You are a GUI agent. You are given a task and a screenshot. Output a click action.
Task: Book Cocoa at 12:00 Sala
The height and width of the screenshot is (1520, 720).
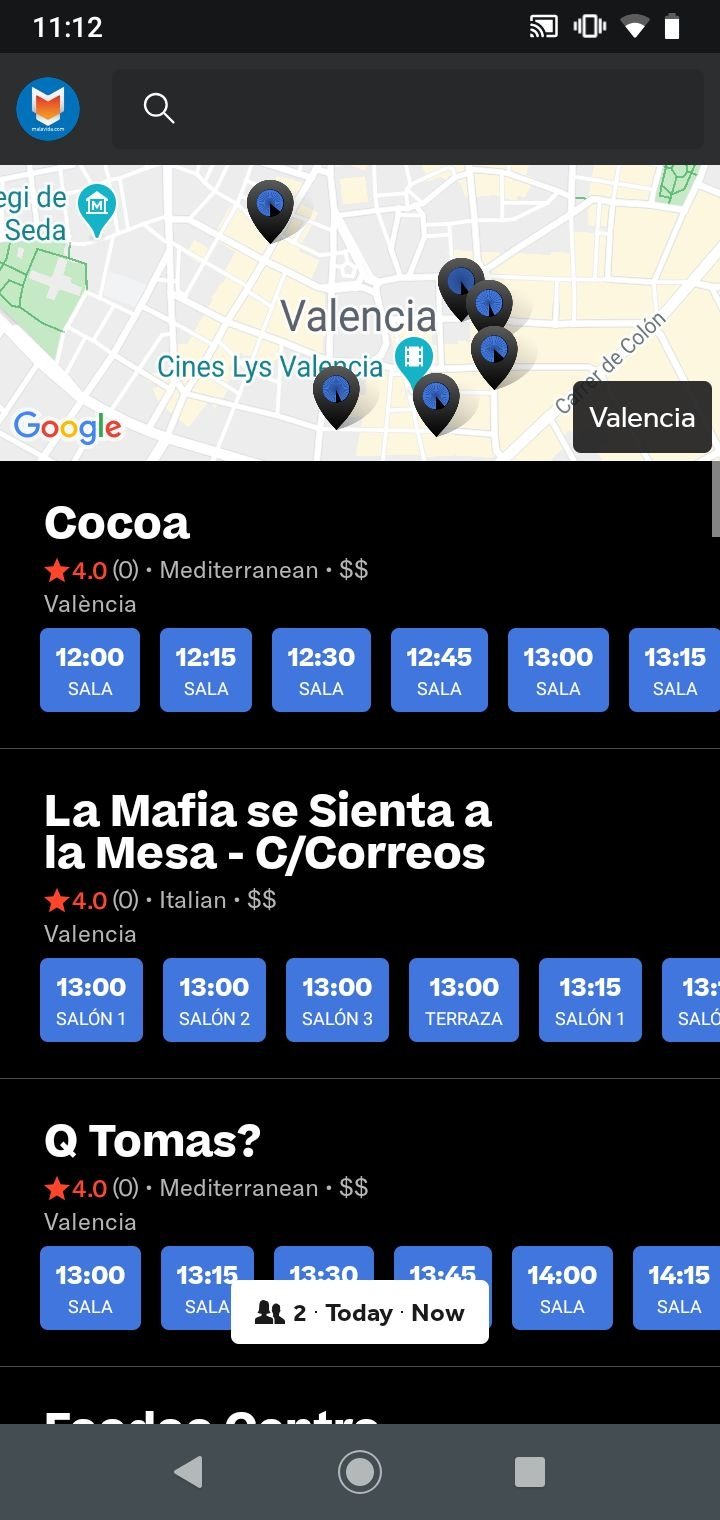click(x=90, y=670)
